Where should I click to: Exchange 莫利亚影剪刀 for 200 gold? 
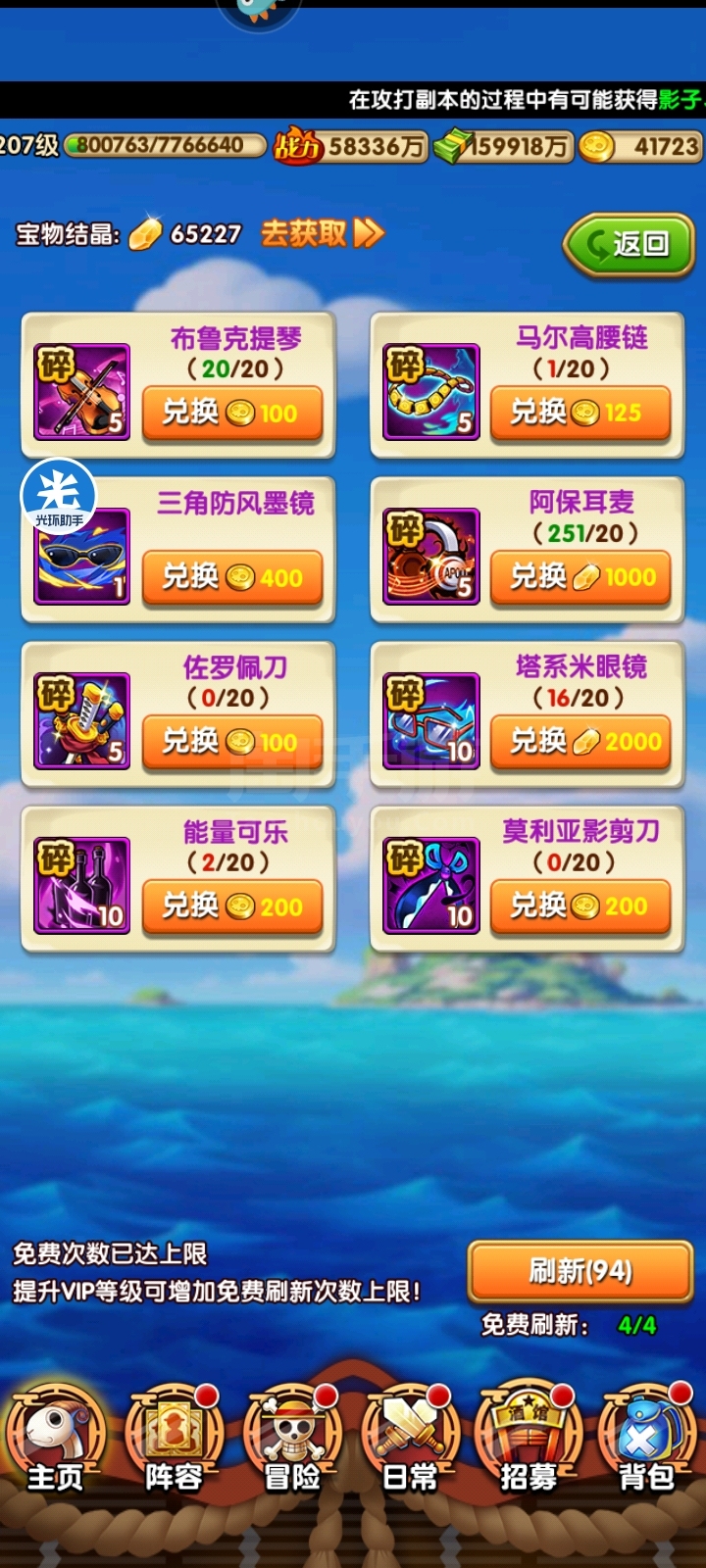pyautogui.click(x=580, y=906)
